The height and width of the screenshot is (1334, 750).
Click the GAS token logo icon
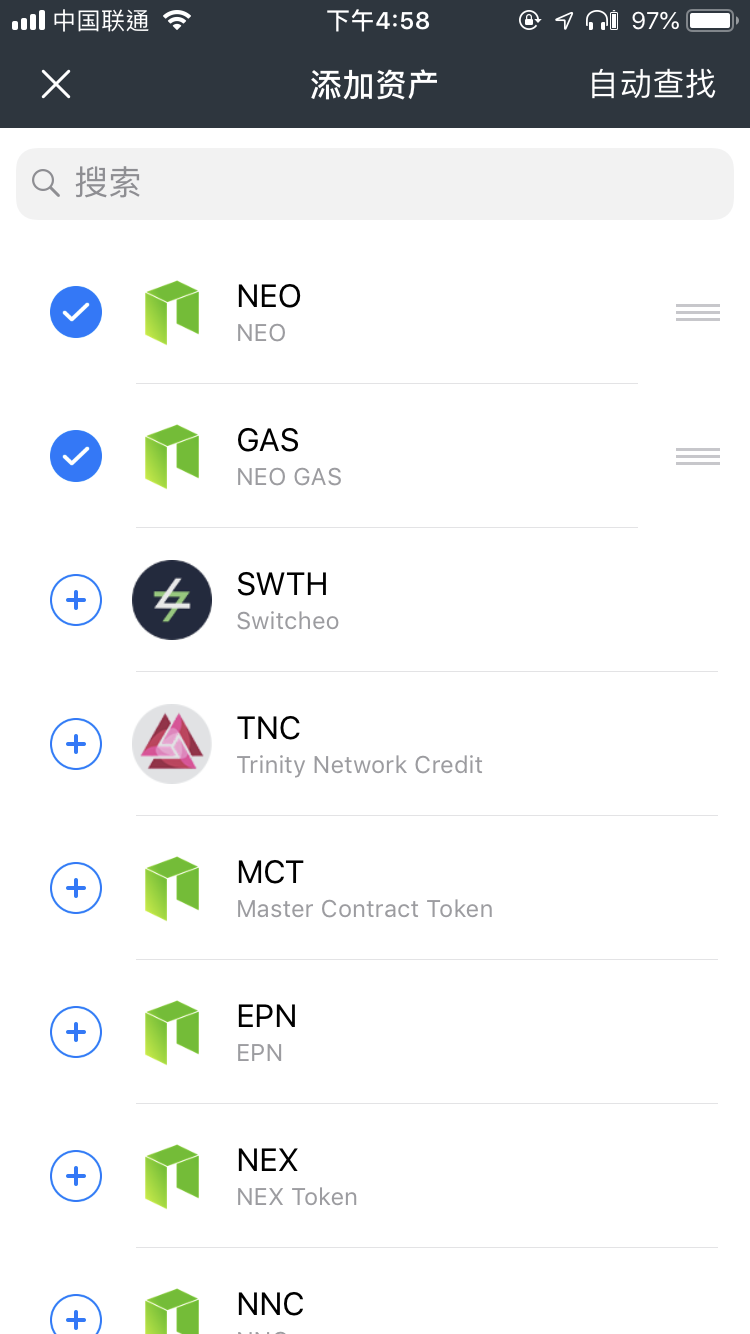(172, 456)
